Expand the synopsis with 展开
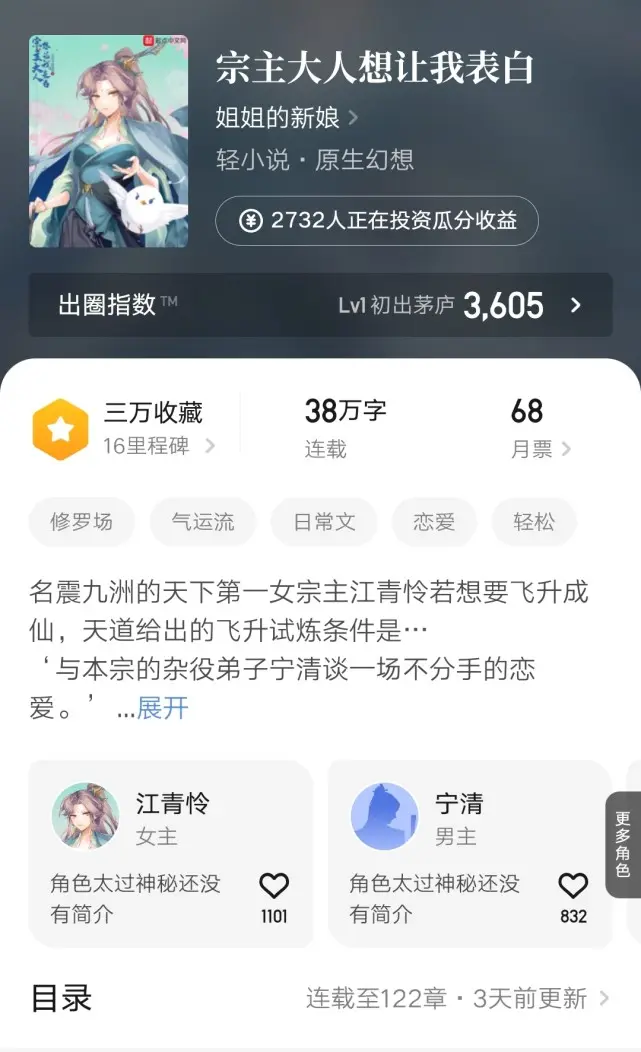 (x=162, y=709)
